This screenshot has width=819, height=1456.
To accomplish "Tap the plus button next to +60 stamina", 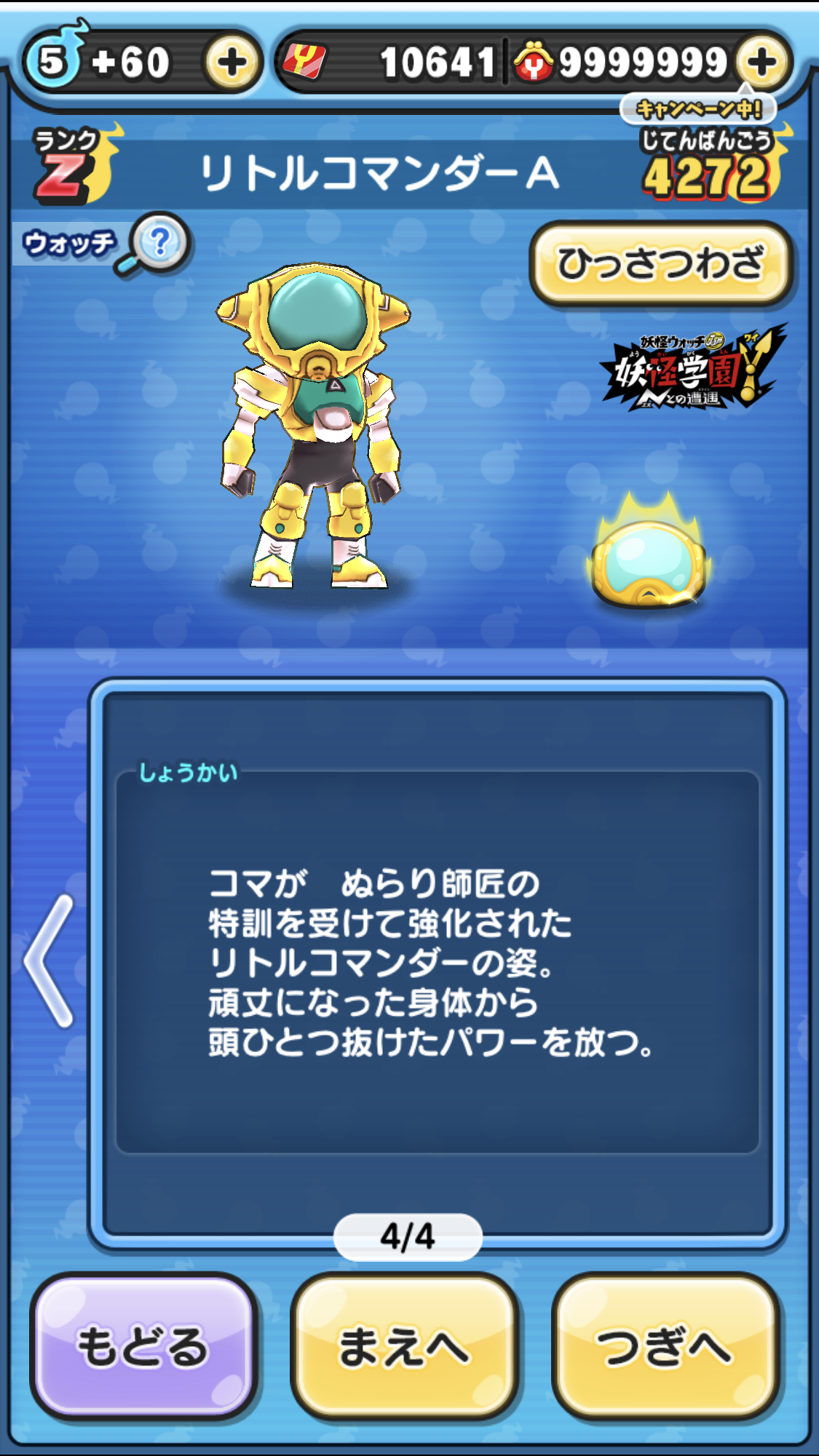I will click(232, 63).
